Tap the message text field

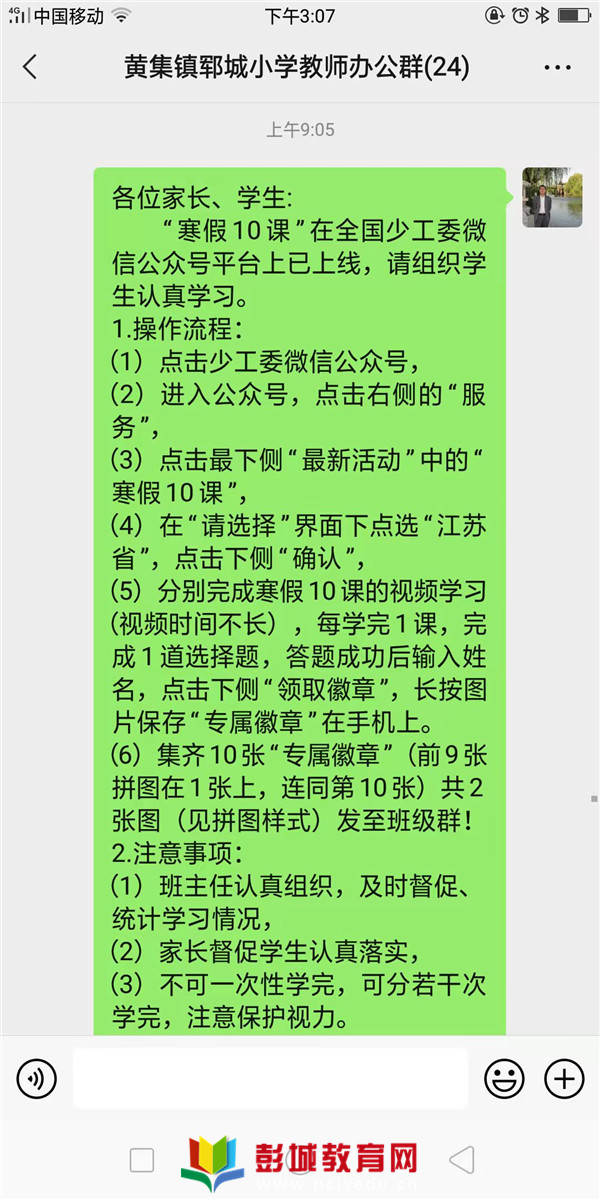[x=270, y=1079]
